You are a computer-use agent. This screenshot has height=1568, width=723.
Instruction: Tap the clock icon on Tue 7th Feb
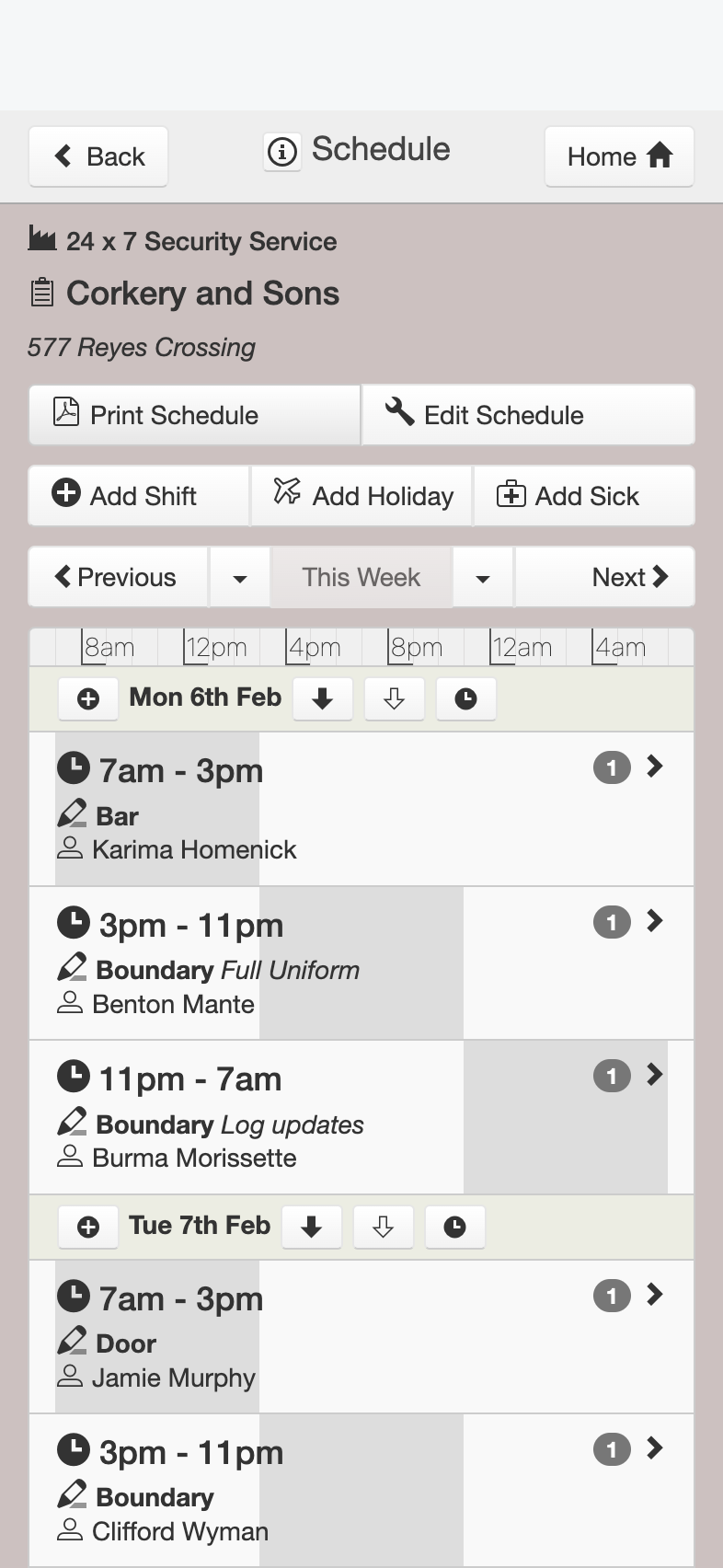455,1228
